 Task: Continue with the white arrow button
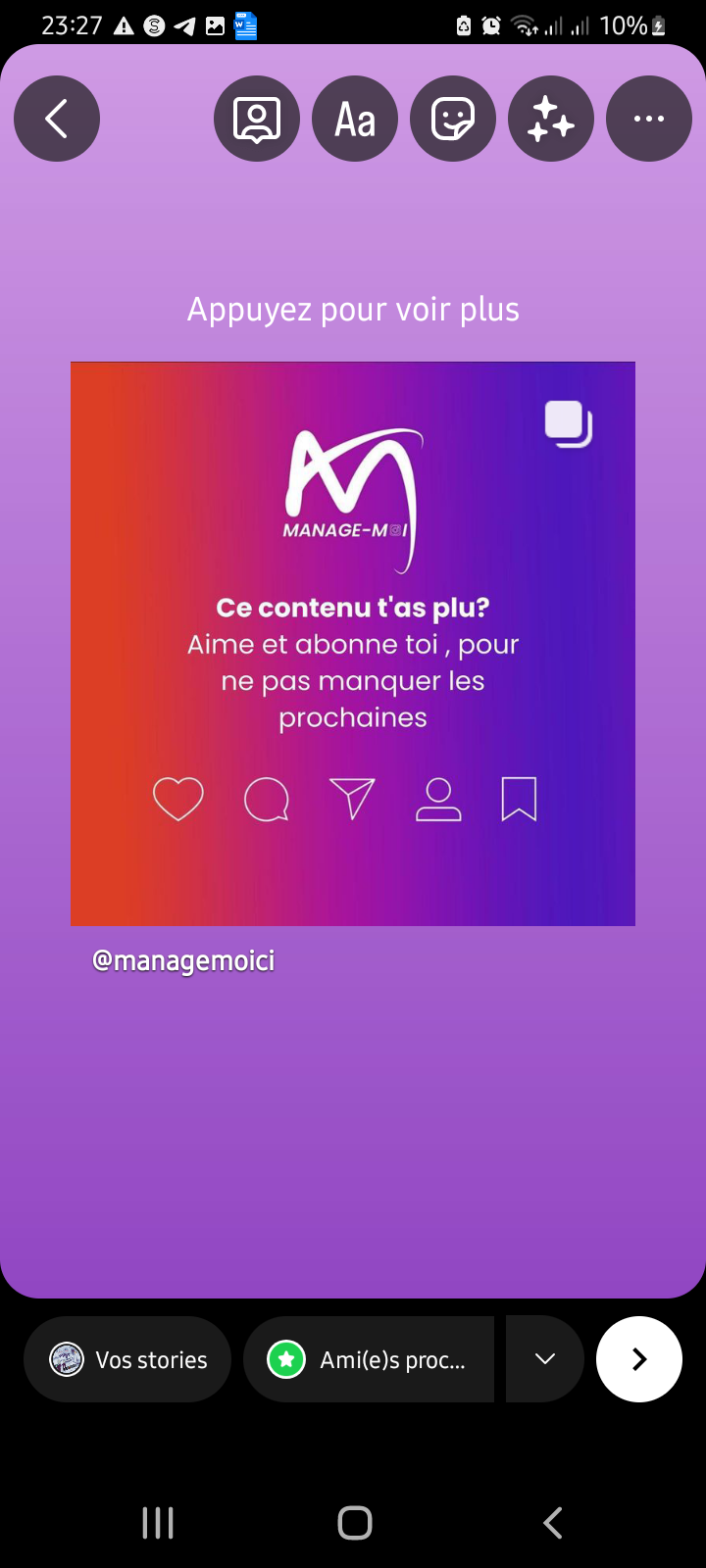[639, 1359]
